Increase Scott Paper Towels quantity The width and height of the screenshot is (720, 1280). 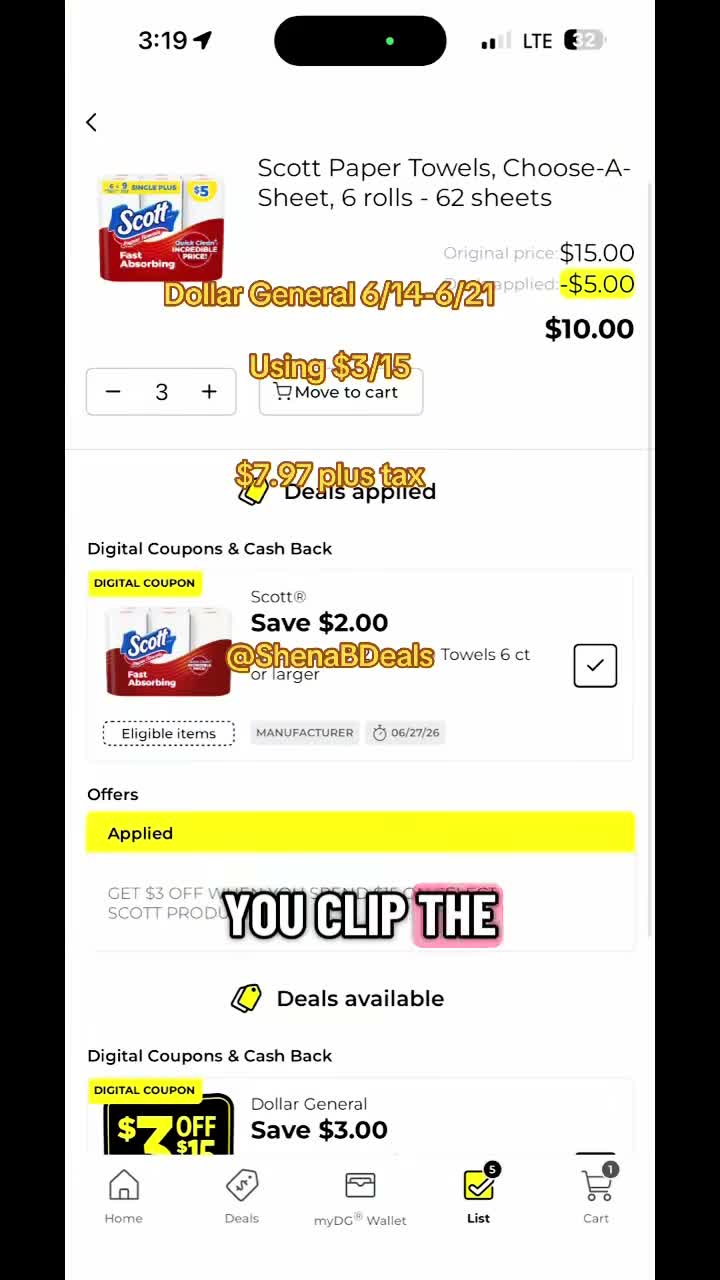tap(209, 392)
